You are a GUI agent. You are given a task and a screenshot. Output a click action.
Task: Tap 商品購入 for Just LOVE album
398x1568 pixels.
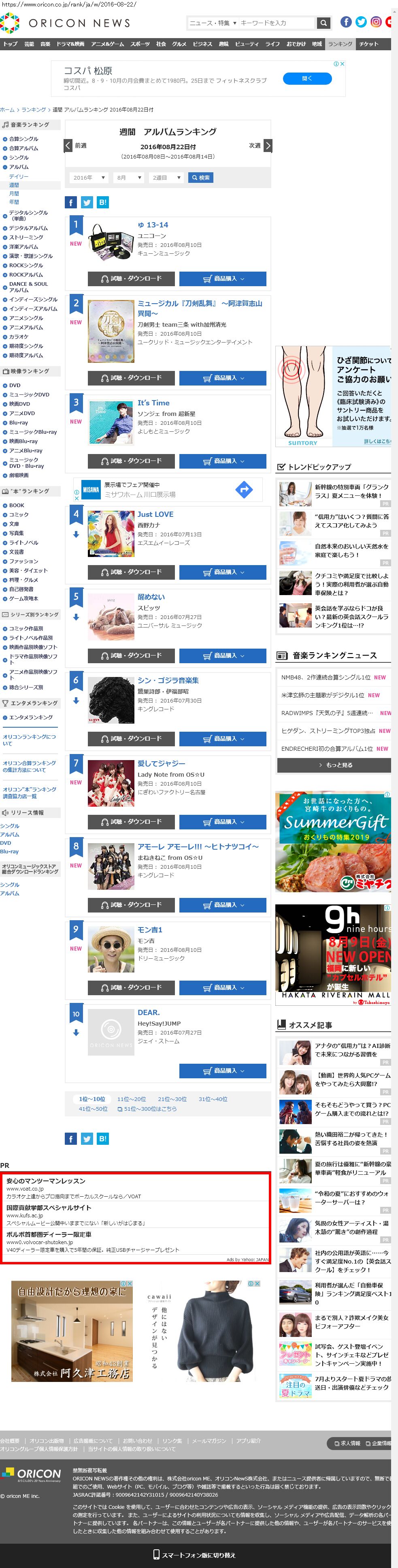click(x=222, y=572)
